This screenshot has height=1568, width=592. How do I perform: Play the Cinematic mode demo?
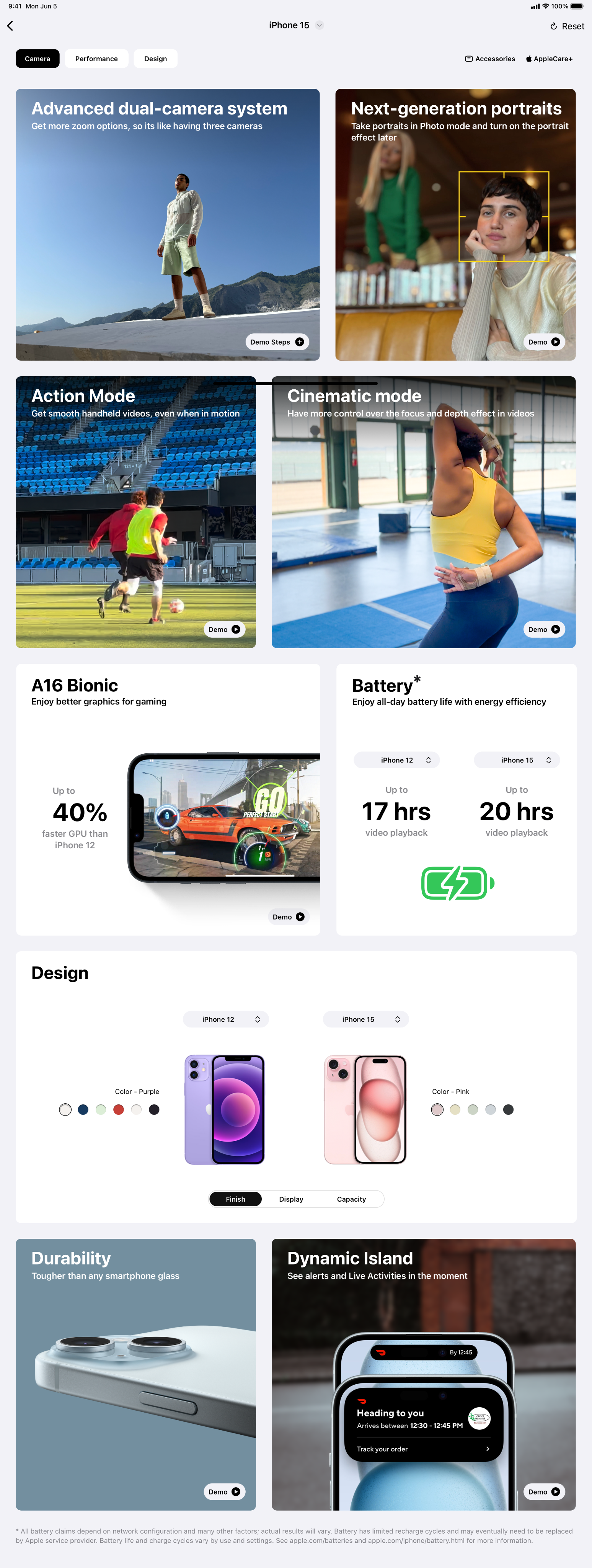pos(543,629)
